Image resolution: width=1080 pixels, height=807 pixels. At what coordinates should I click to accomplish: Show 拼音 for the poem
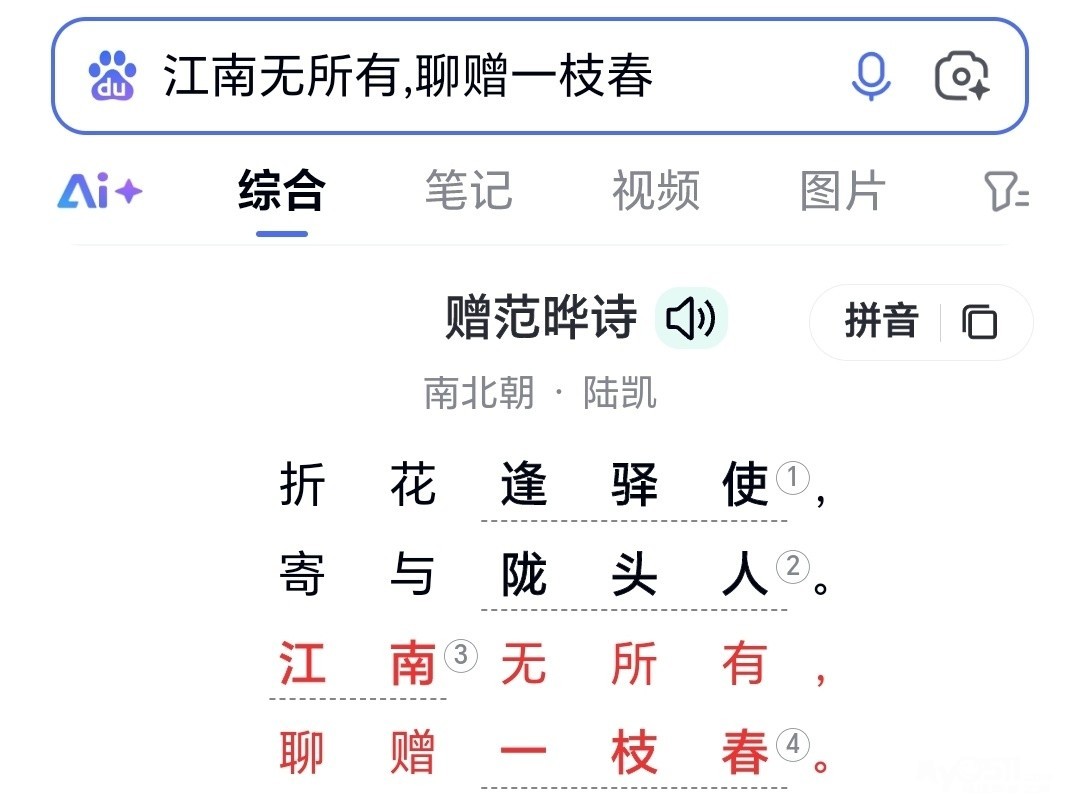(882, 321)
